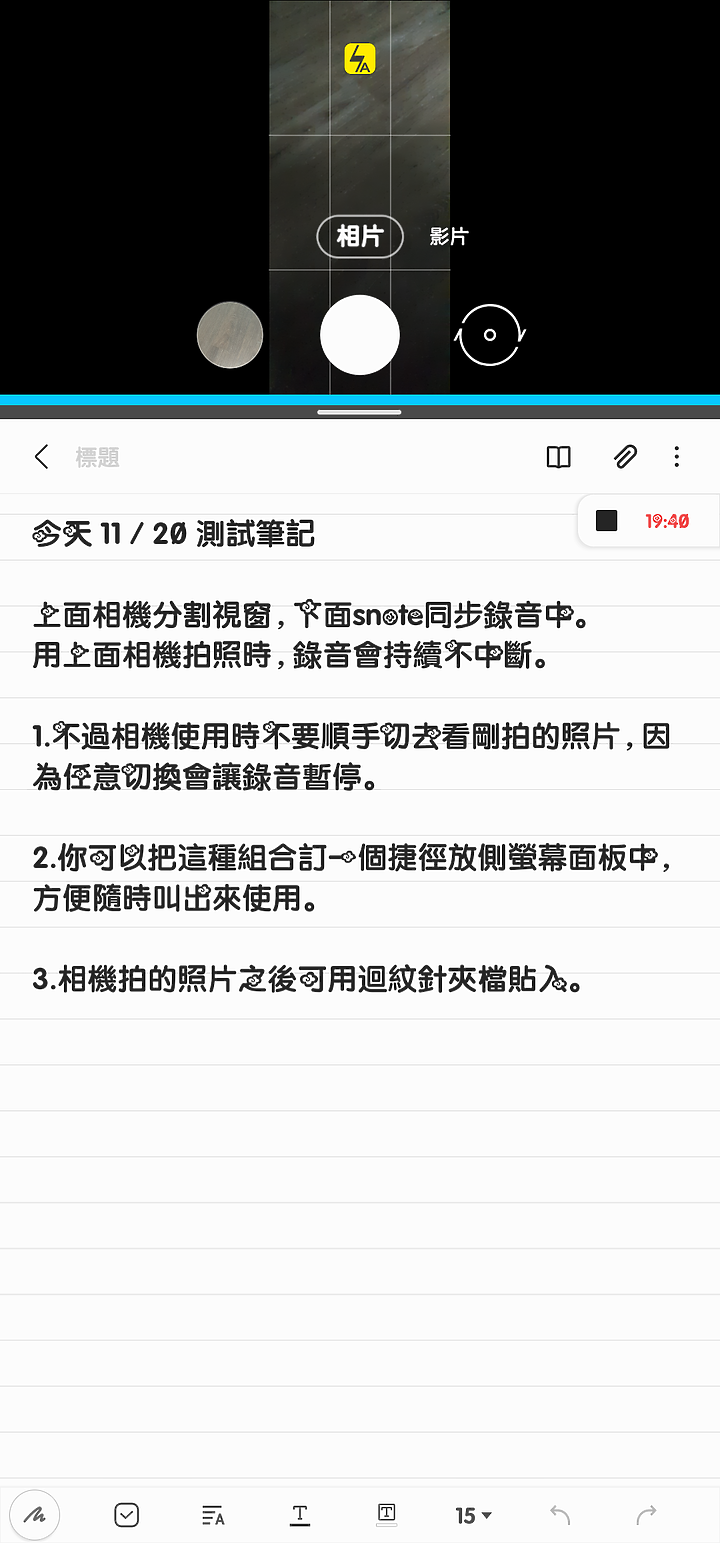This screenshot has height=1543, width=720.
Task: Open the font size 15 dropdown
Action: [473, 1515]
